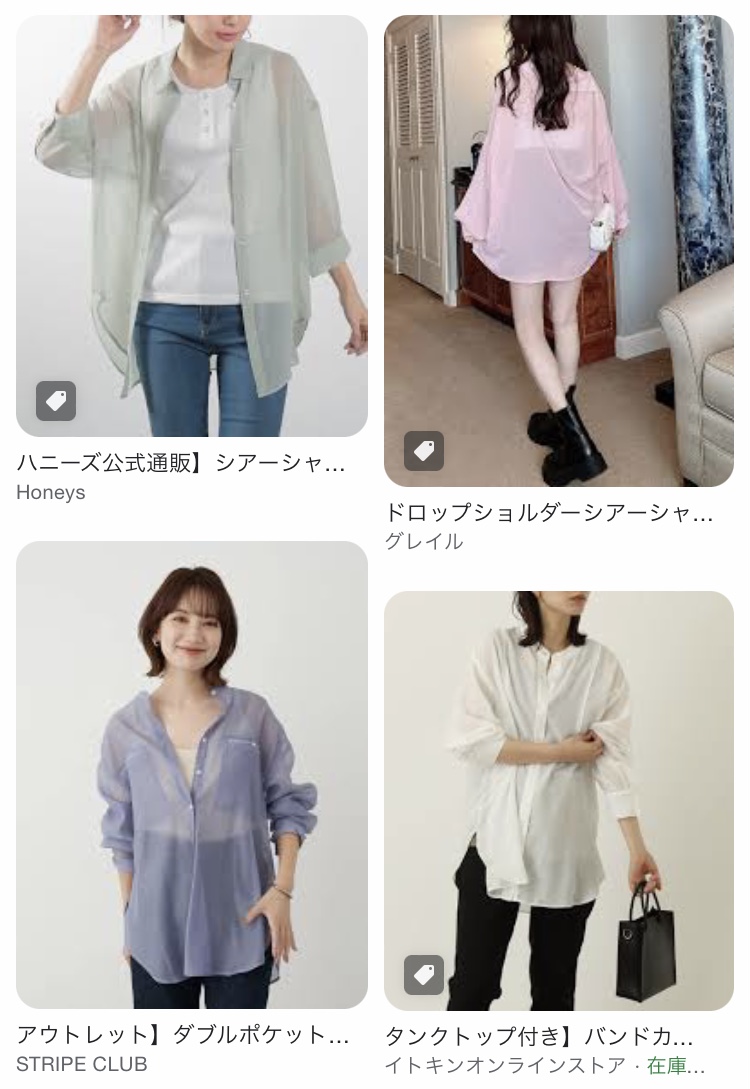Open the イトキンオンラインストア white shirt result
Screen dimensions: 750x1089
(558, 800)
